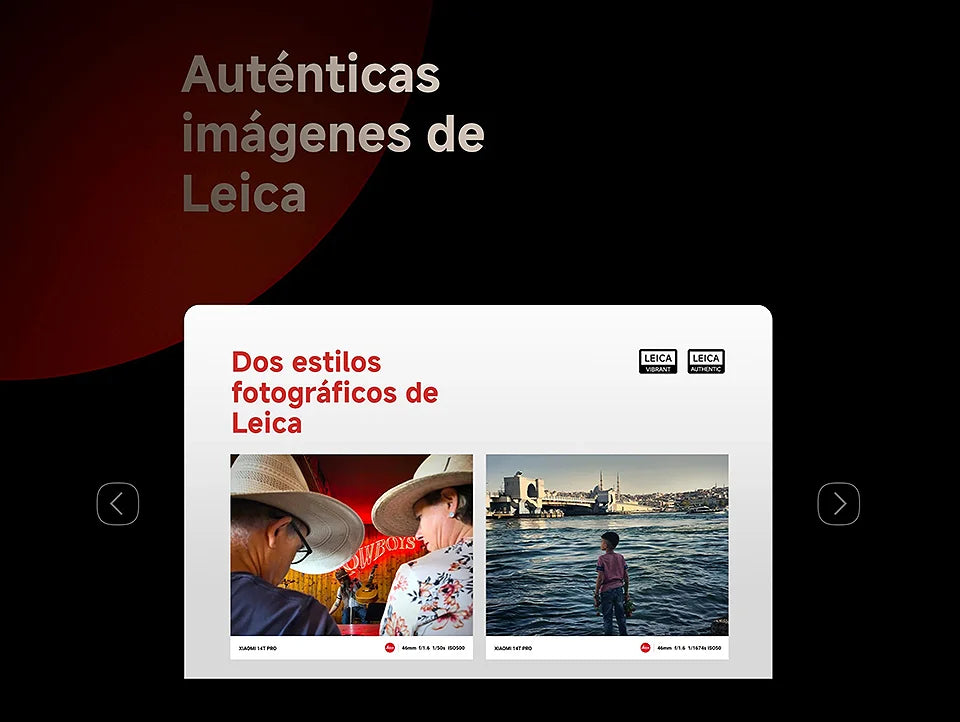Advance to the next Leica carousel slide
The width and height of the screenshot is (960, 722).
(838, 504)
